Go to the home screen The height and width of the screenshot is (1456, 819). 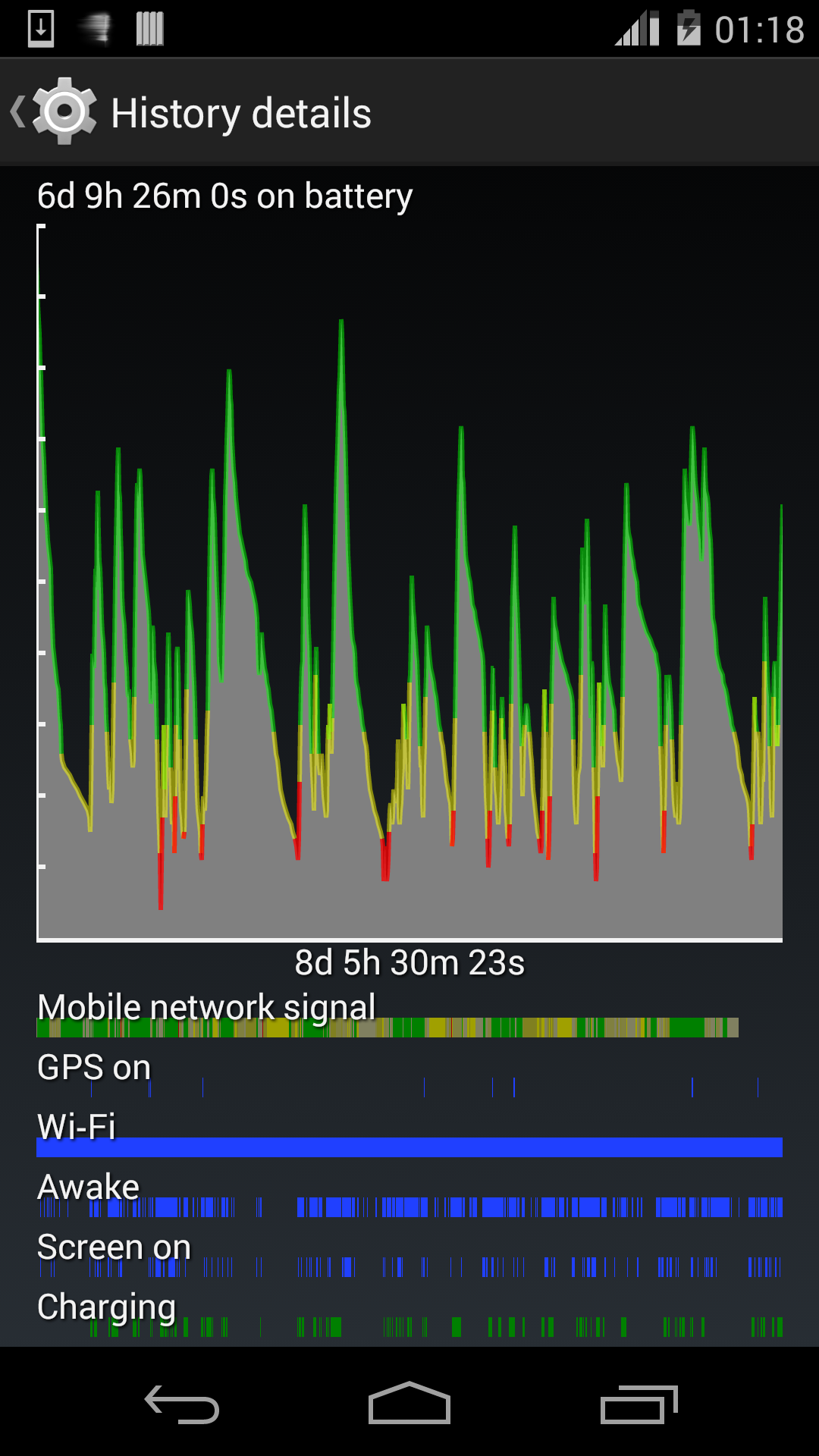coord(409,1403)
